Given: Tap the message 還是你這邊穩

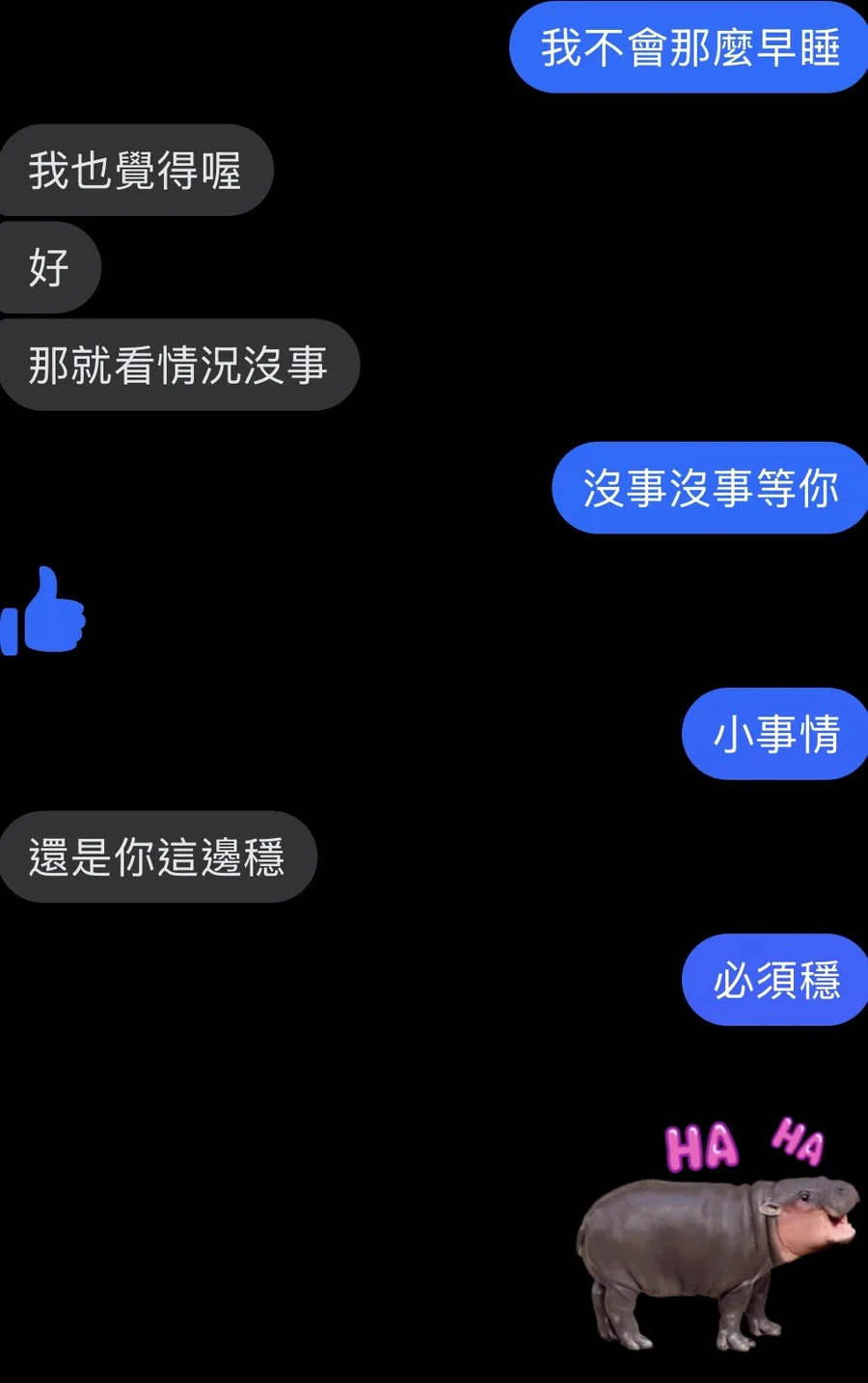Looking at the screenshot, I should tap(157, 856).
